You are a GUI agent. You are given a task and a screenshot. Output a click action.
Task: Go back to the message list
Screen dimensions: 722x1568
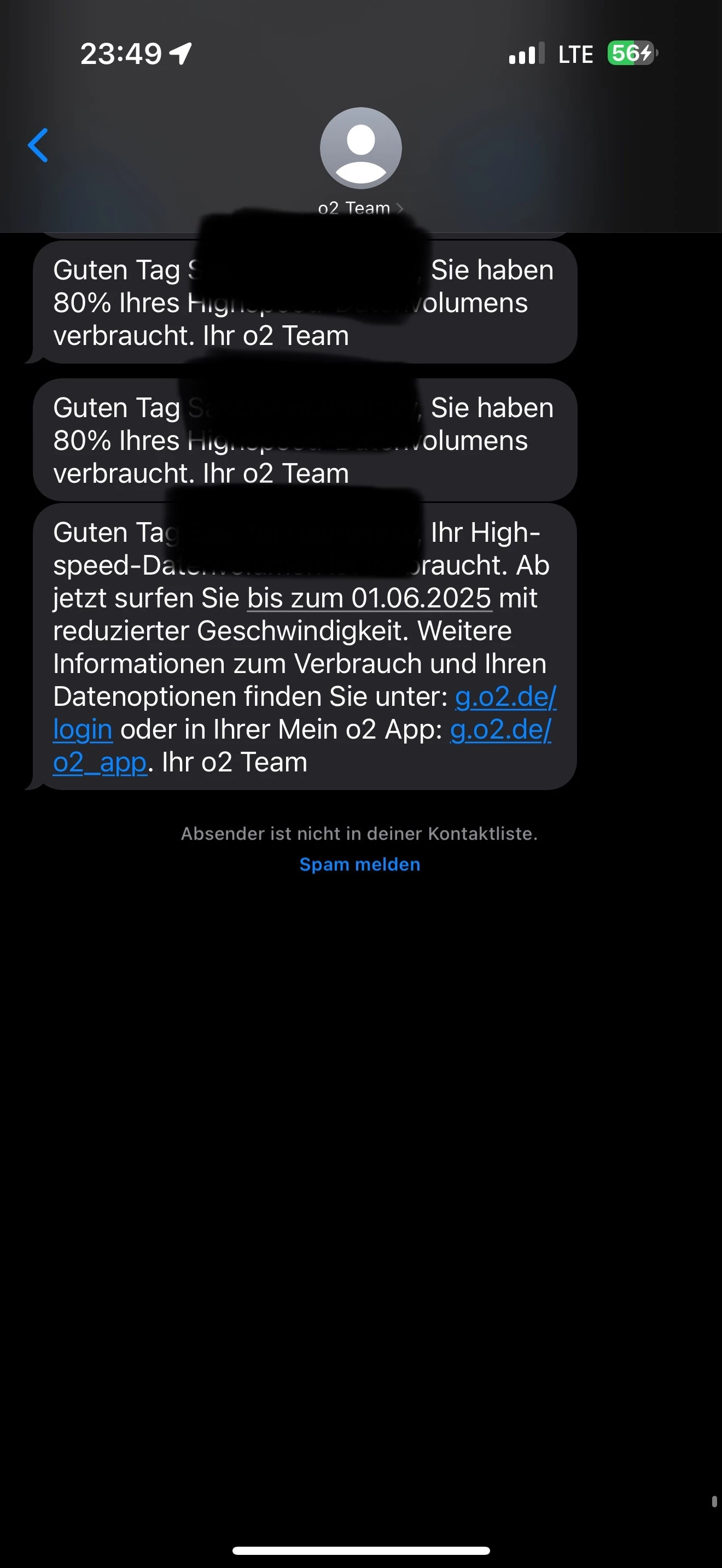[38, 145]
